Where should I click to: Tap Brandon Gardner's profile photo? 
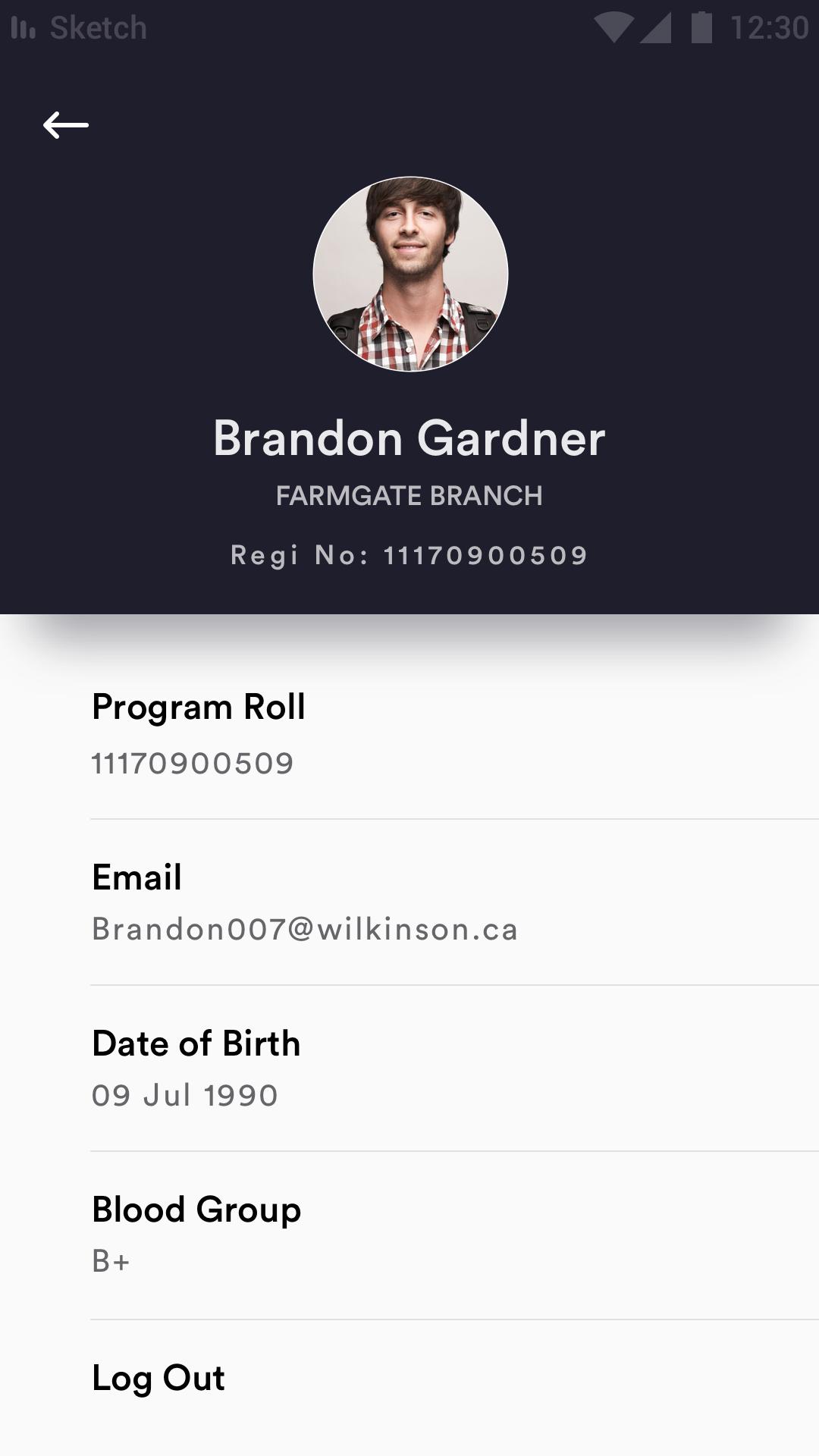(x=410, y=275)
